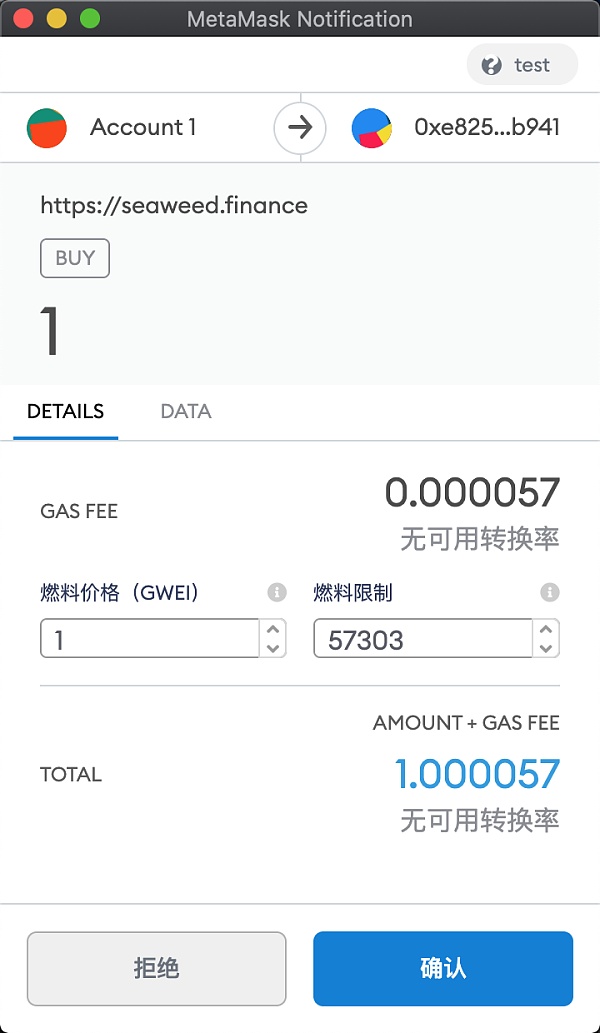Minimize the MetaMask Notification window
This screenshot has width=600, height=1033.
tap(57, 19)
